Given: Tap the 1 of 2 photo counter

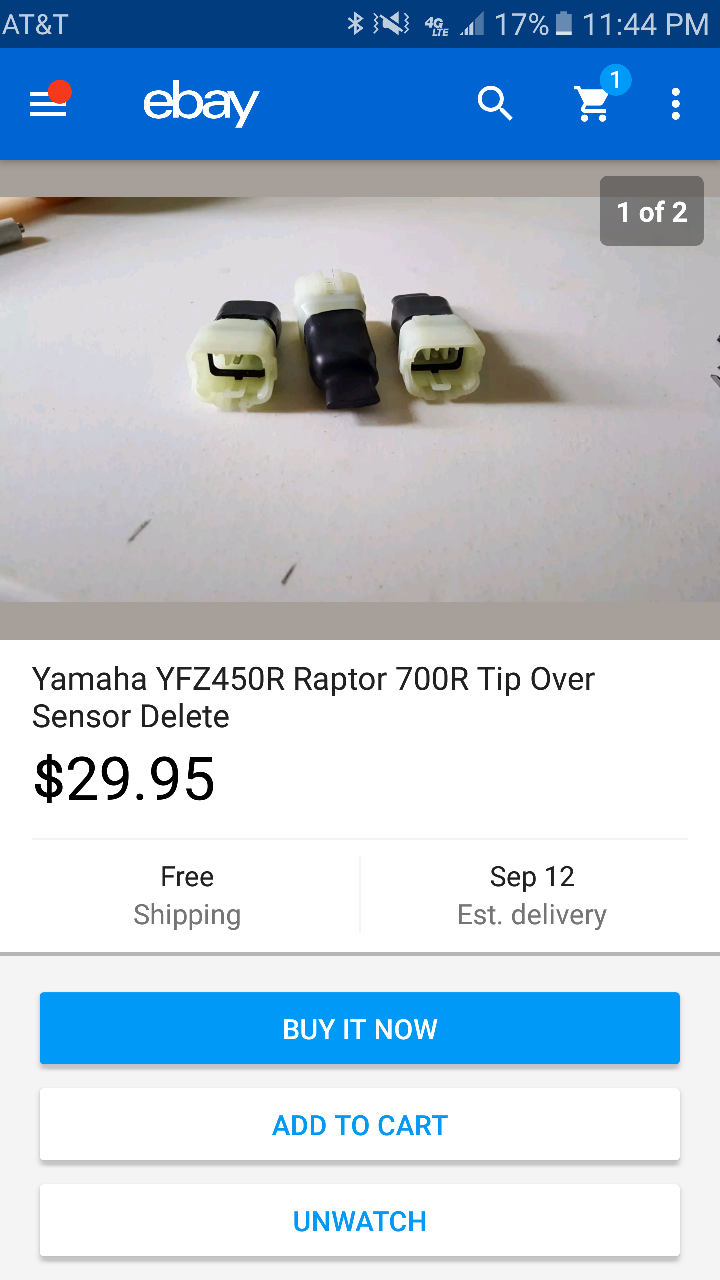Looking at the screenshot, I should 651,211.
